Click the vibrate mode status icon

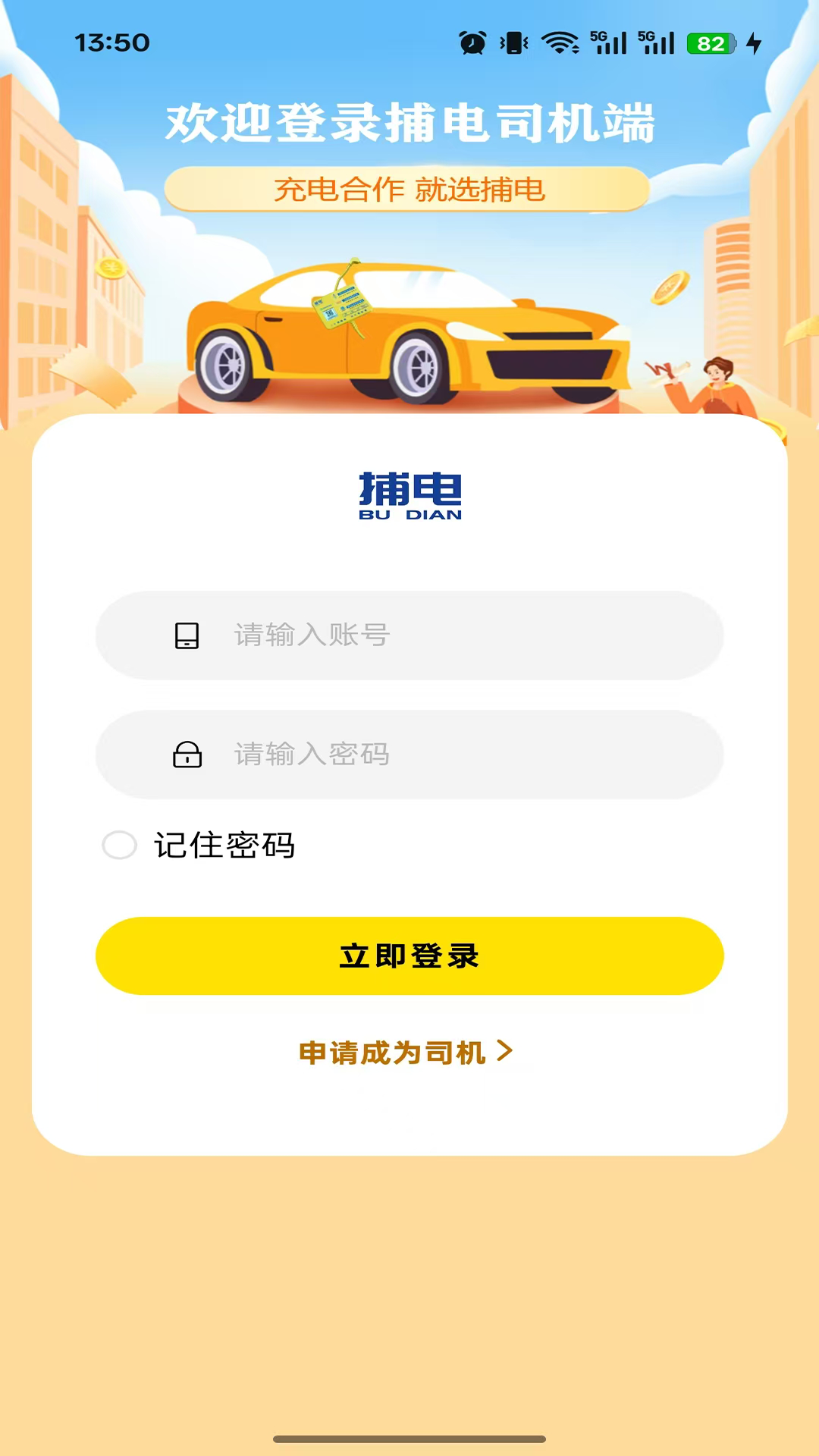(x=514, y=43)
